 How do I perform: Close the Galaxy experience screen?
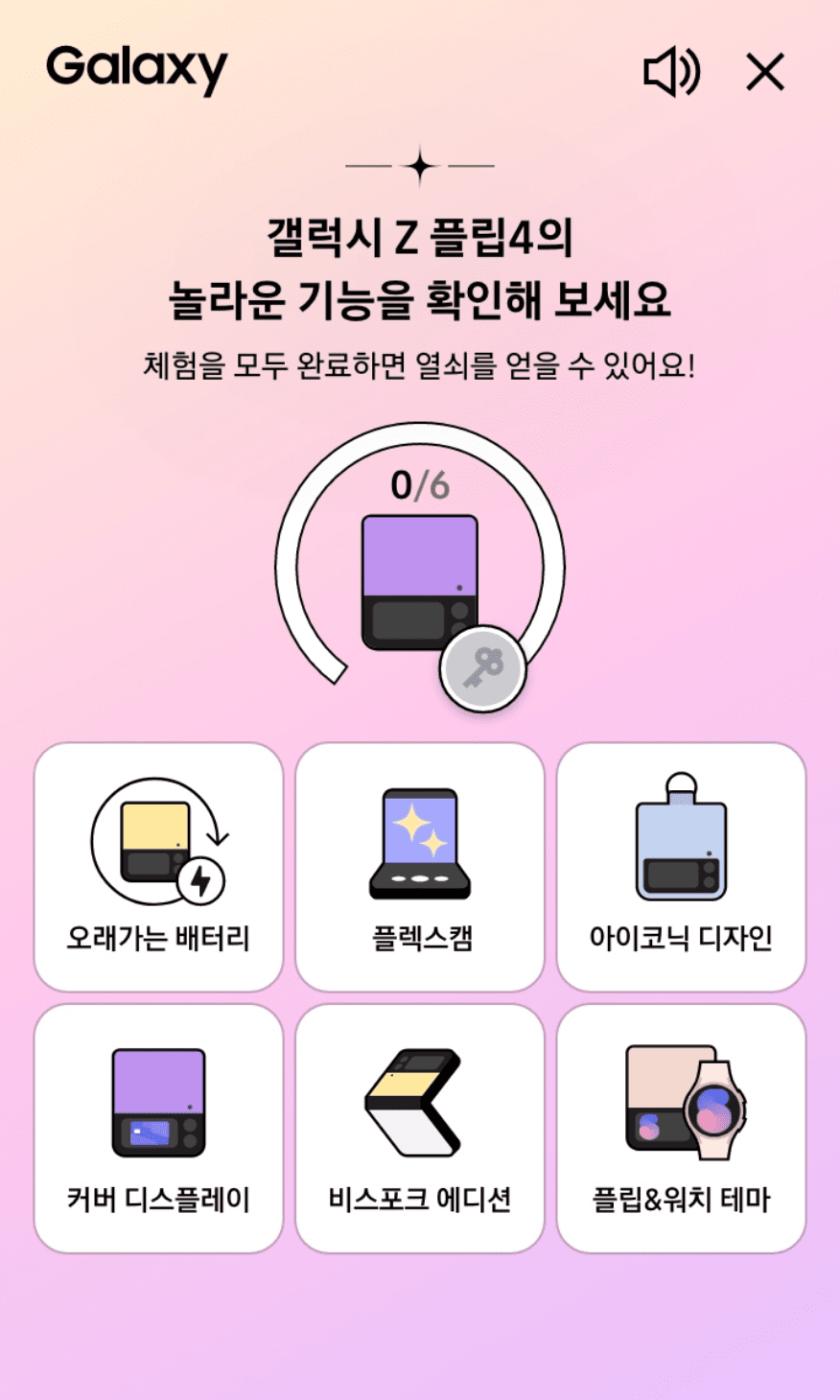pyautogui.click(x=765, y=72)
